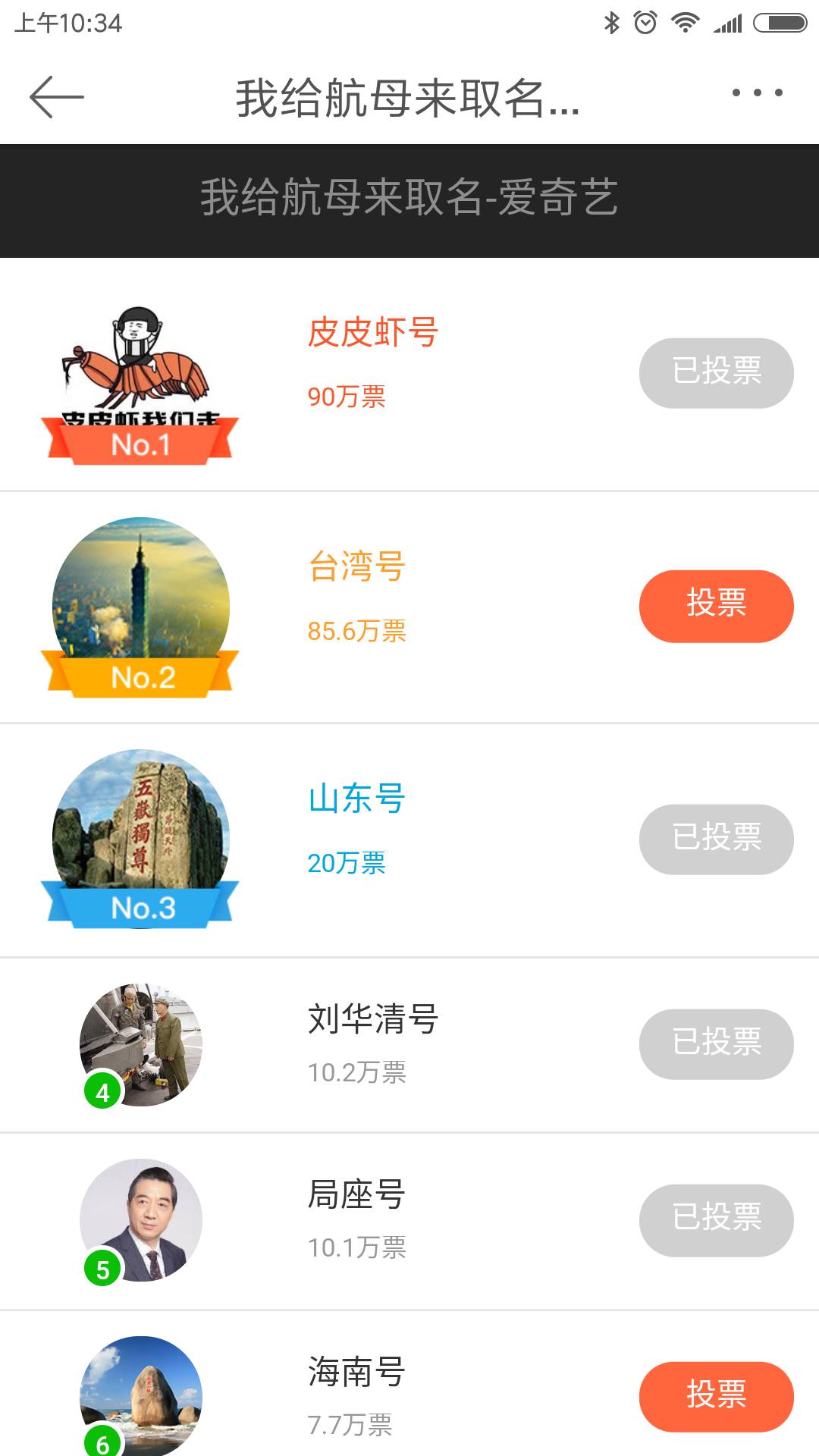The image size is (819, 1456).
Task: Go back using the top-left arrow
Action: coord(56,97)
